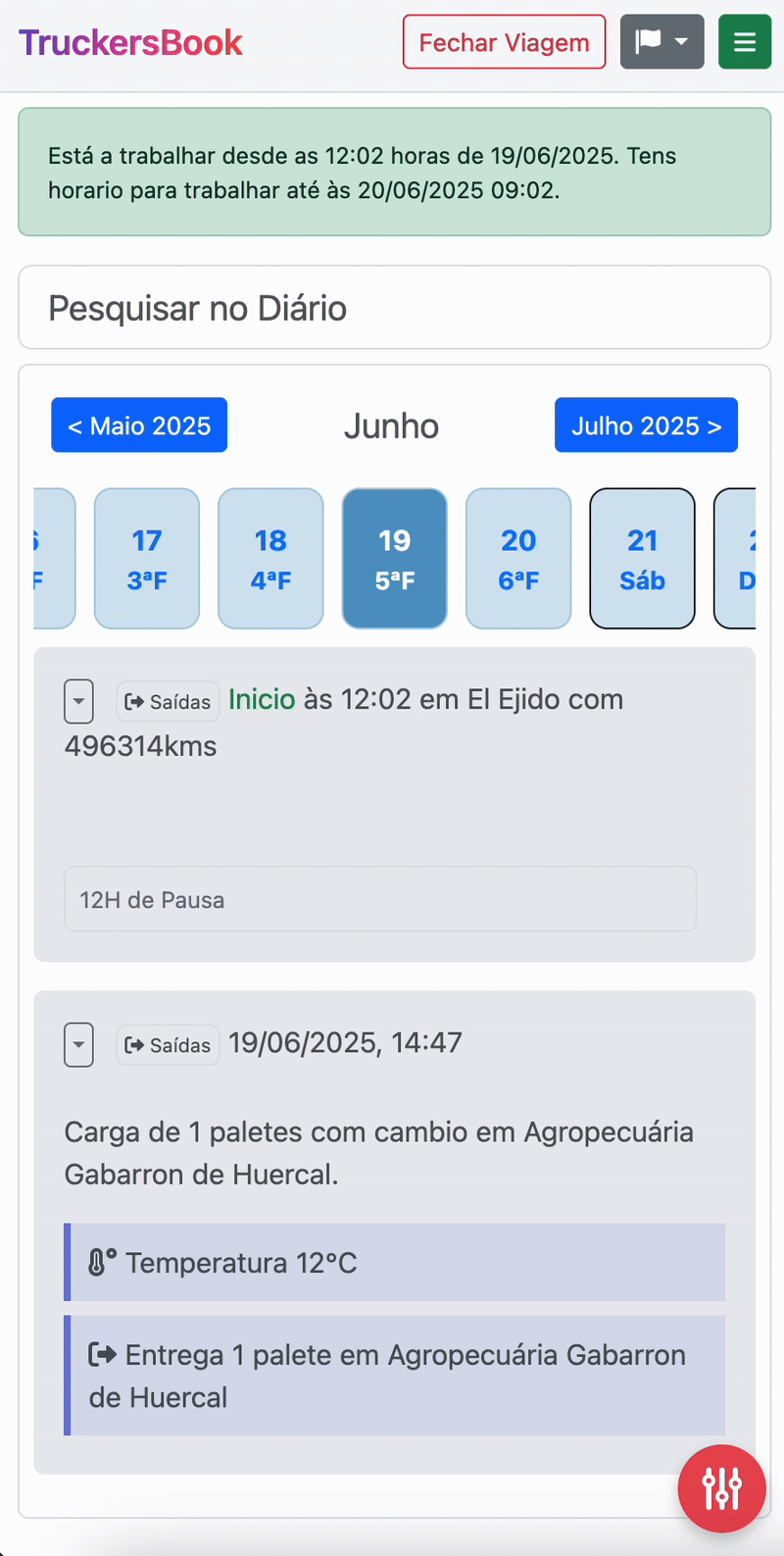Screen dimensions: 784x1556
Task: Go to previous month Maio 2025
Action: [139, 425]
